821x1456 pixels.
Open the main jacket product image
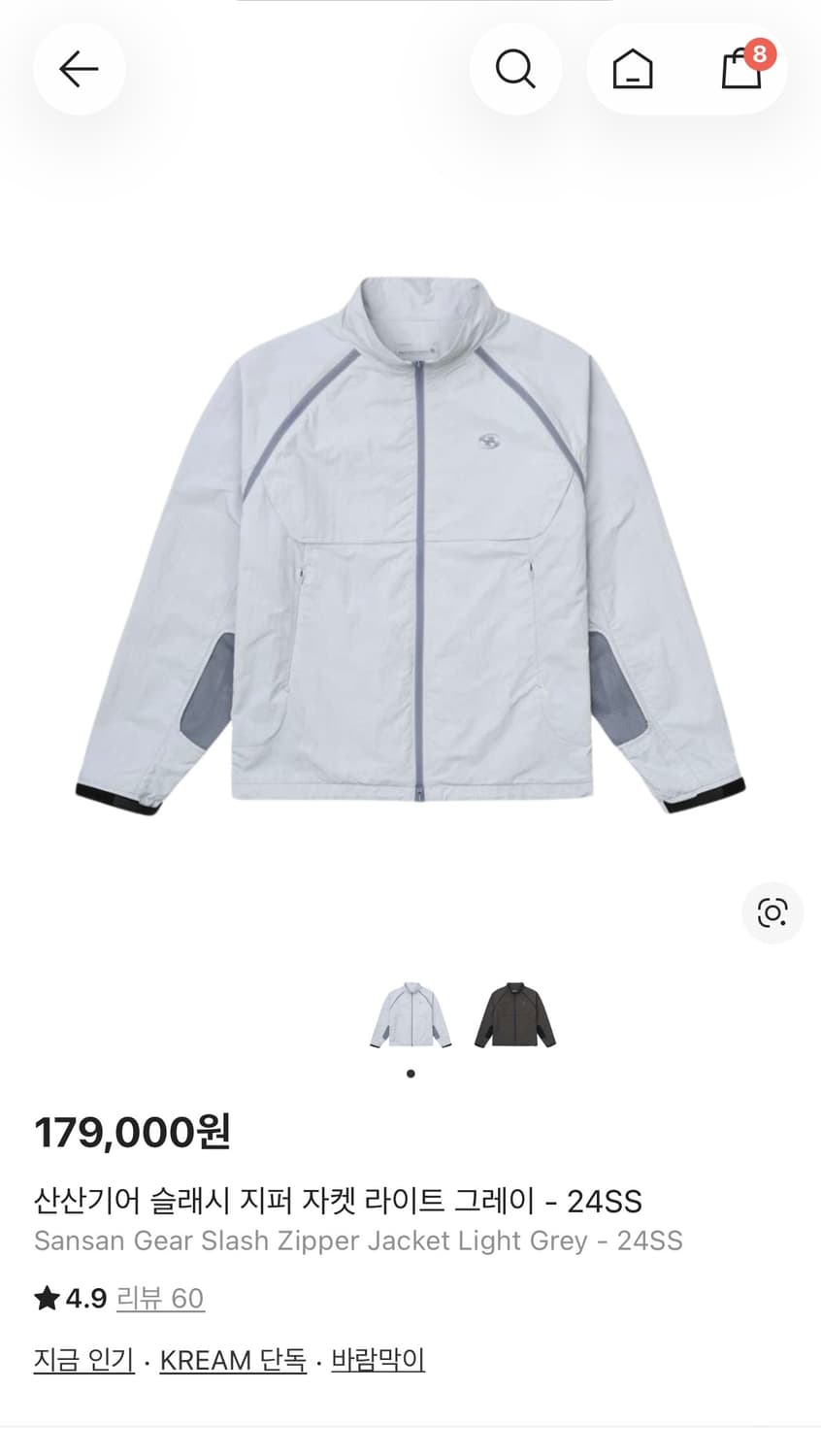pos(410,544)
